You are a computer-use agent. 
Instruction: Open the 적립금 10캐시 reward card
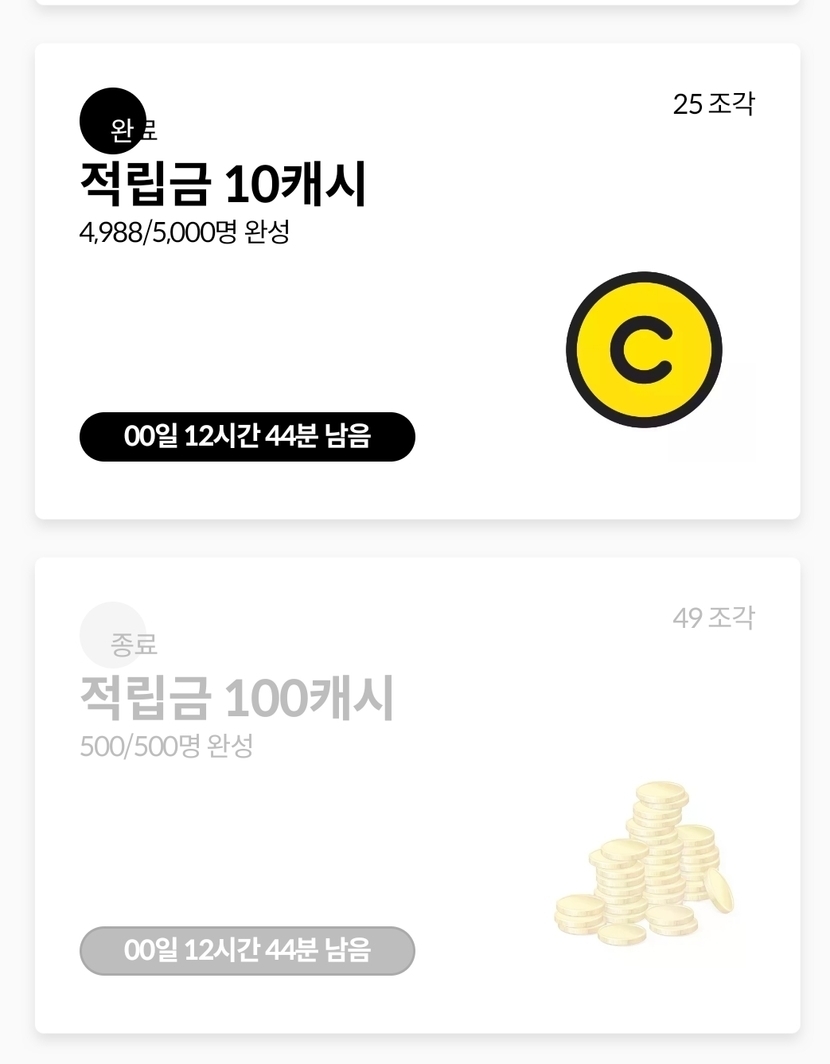[417, 282]
